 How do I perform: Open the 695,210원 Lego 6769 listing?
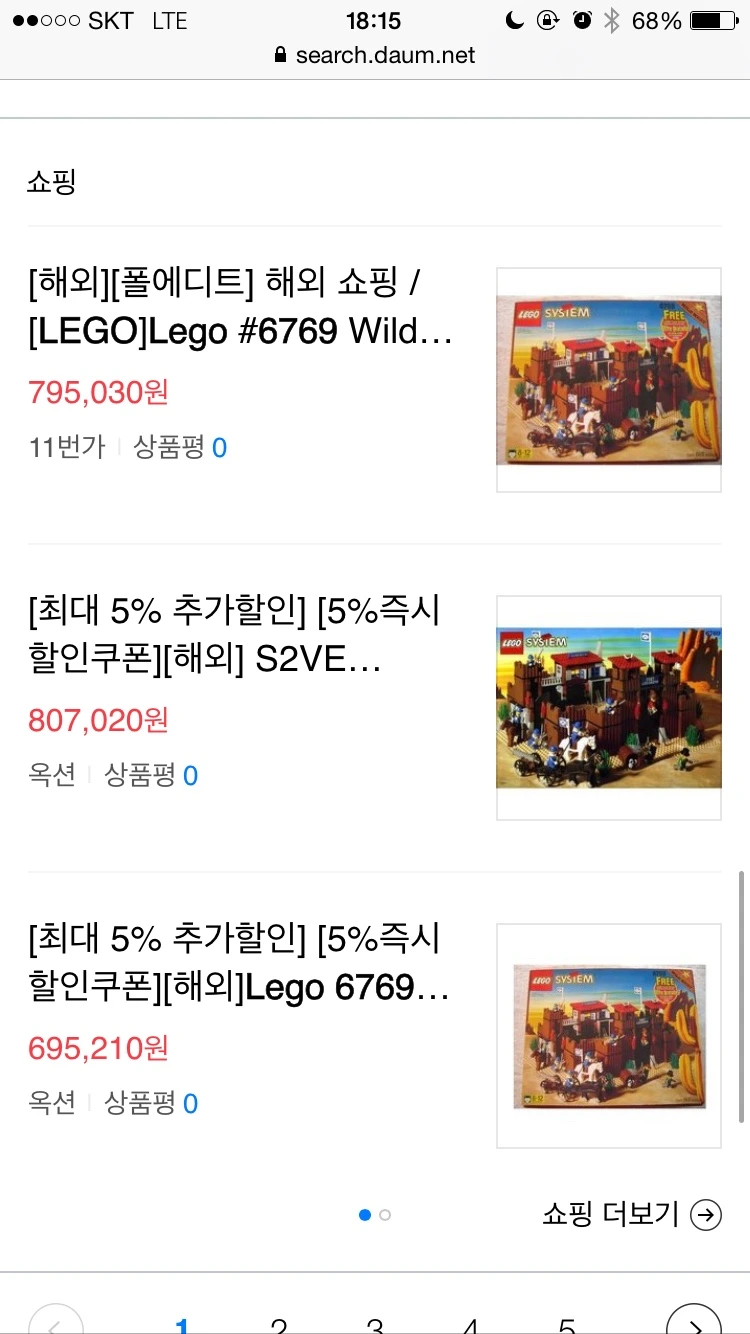coord(235,963)
